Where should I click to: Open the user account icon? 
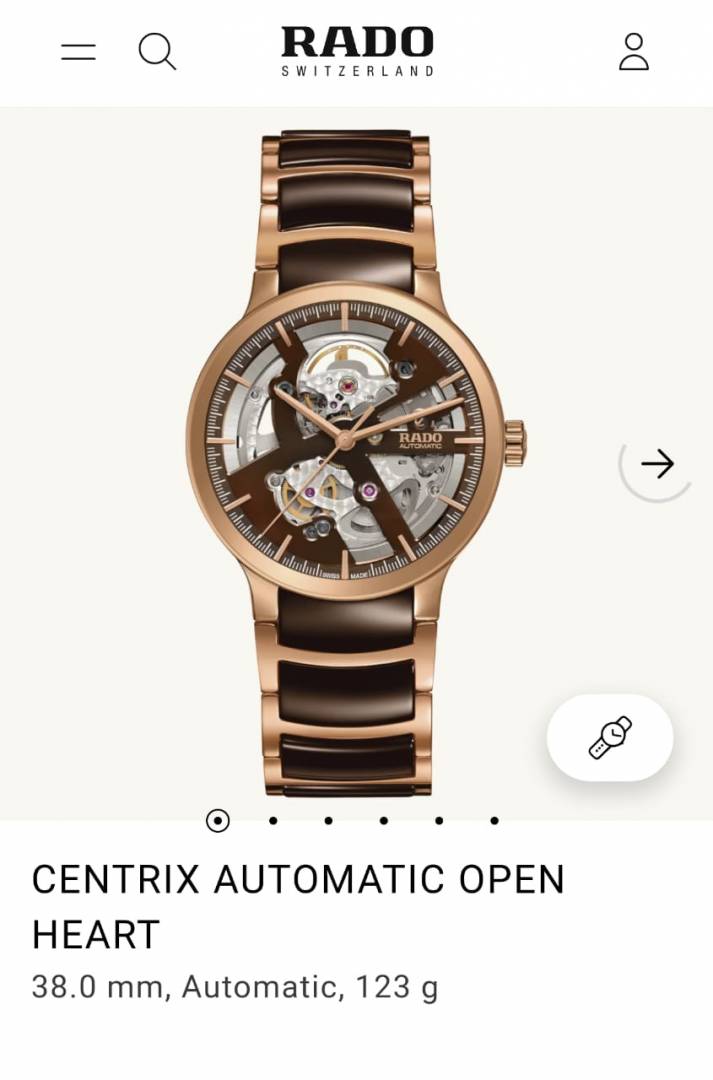point(633,52)
